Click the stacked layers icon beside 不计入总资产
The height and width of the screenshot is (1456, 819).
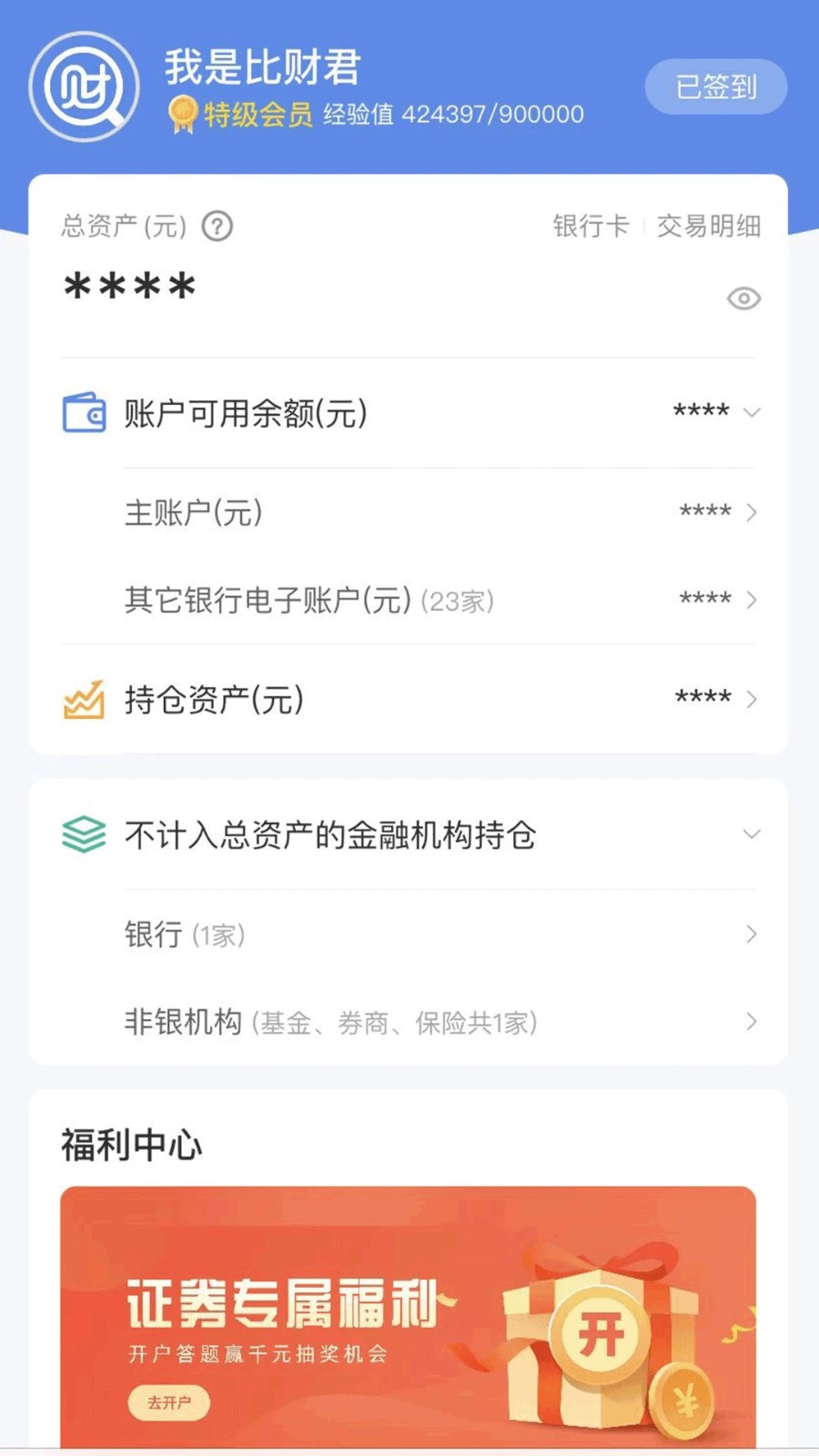coord(83,834)
